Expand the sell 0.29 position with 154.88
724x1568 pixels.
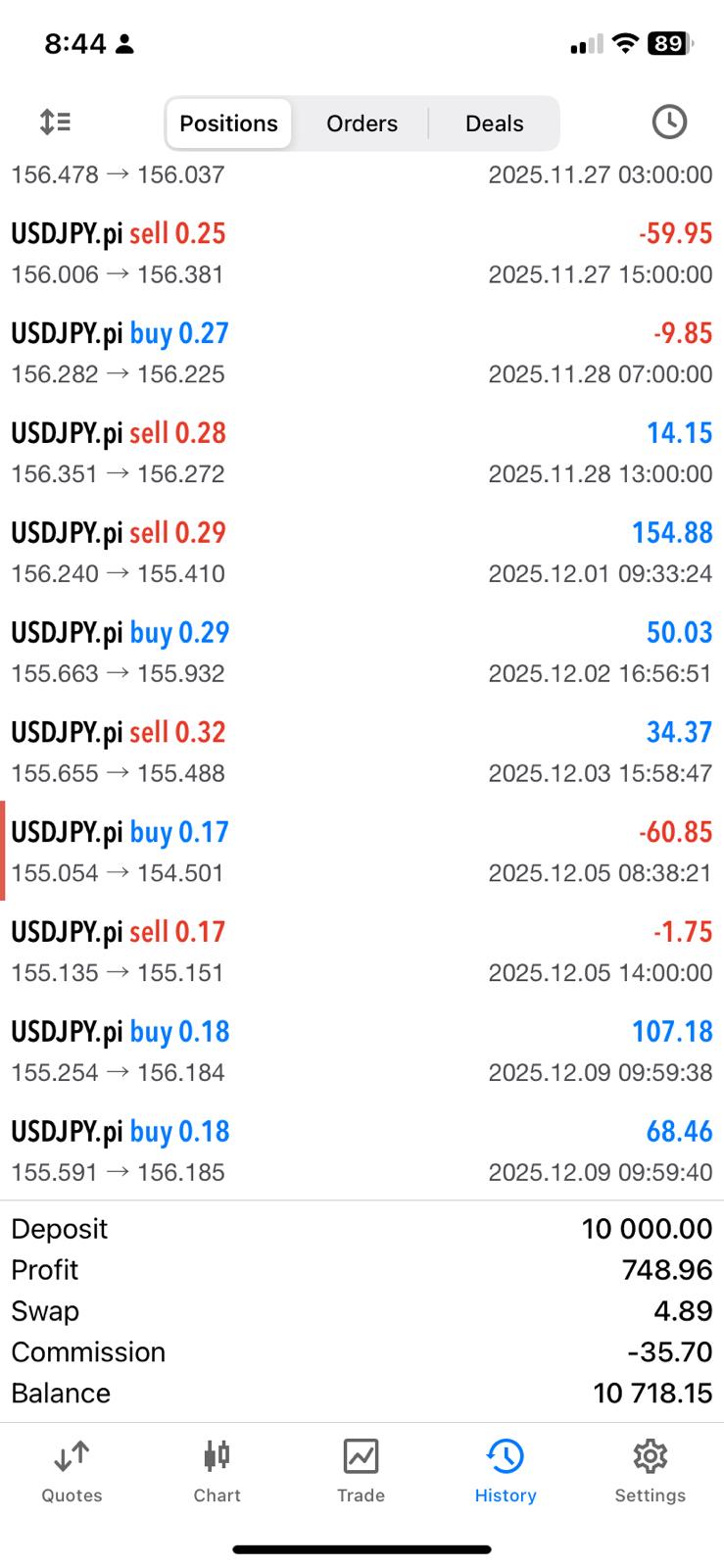(x=362, y=553)
